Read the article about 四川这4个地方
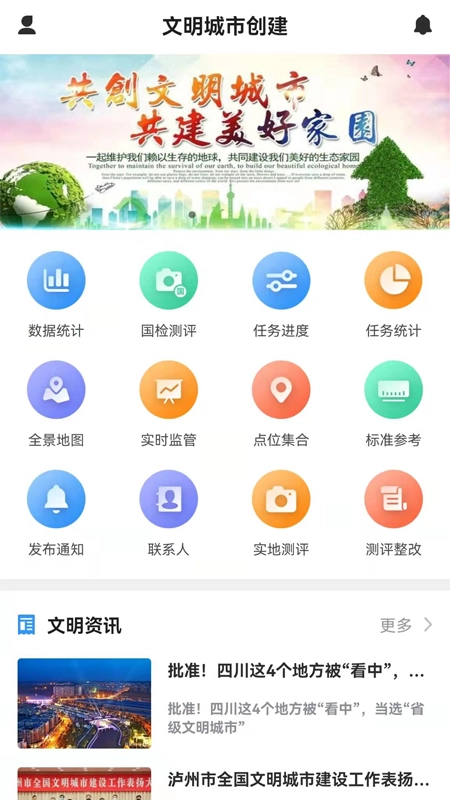Viewport: 450px width, 800px height. click(x=225, y=703)
